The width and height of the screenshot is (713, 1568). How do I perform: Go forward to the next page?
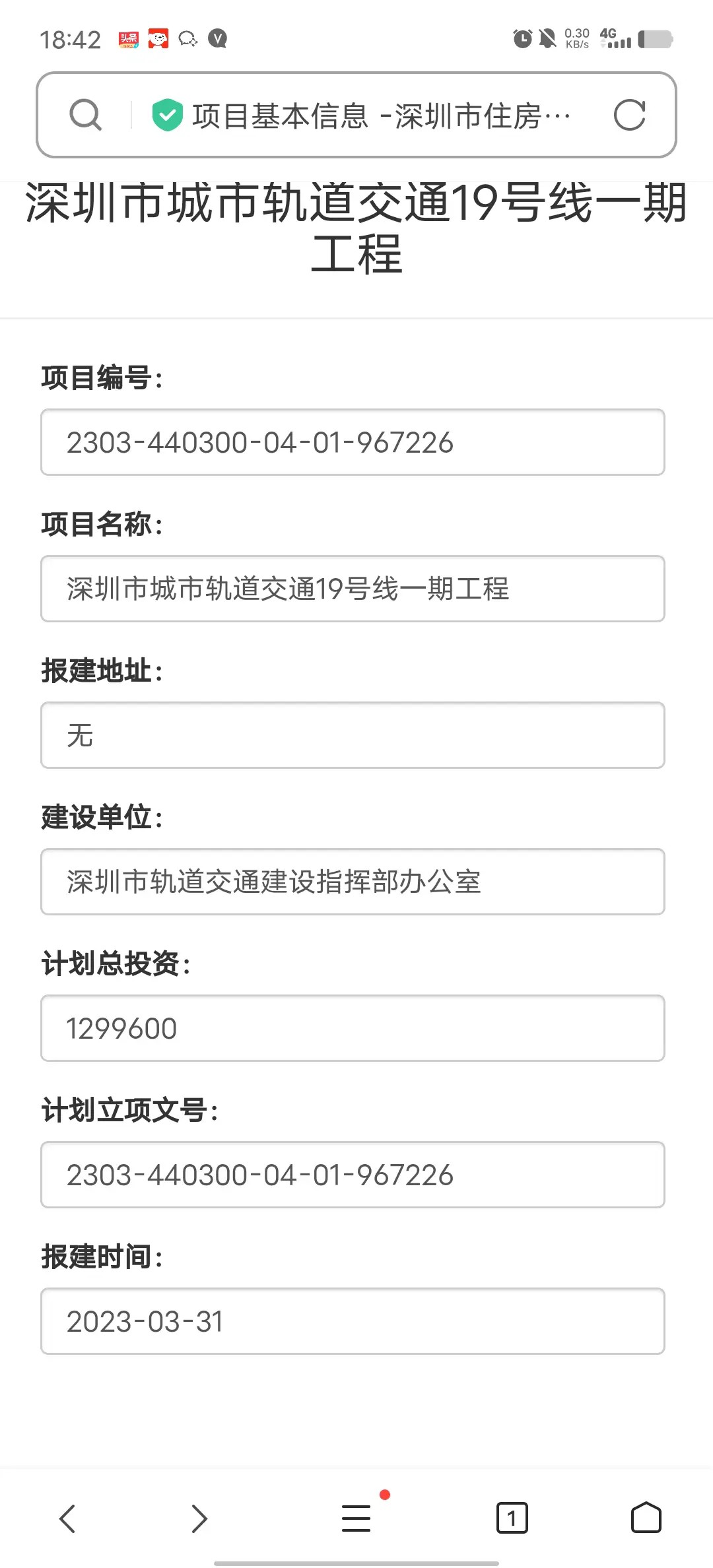[199, 1518]
